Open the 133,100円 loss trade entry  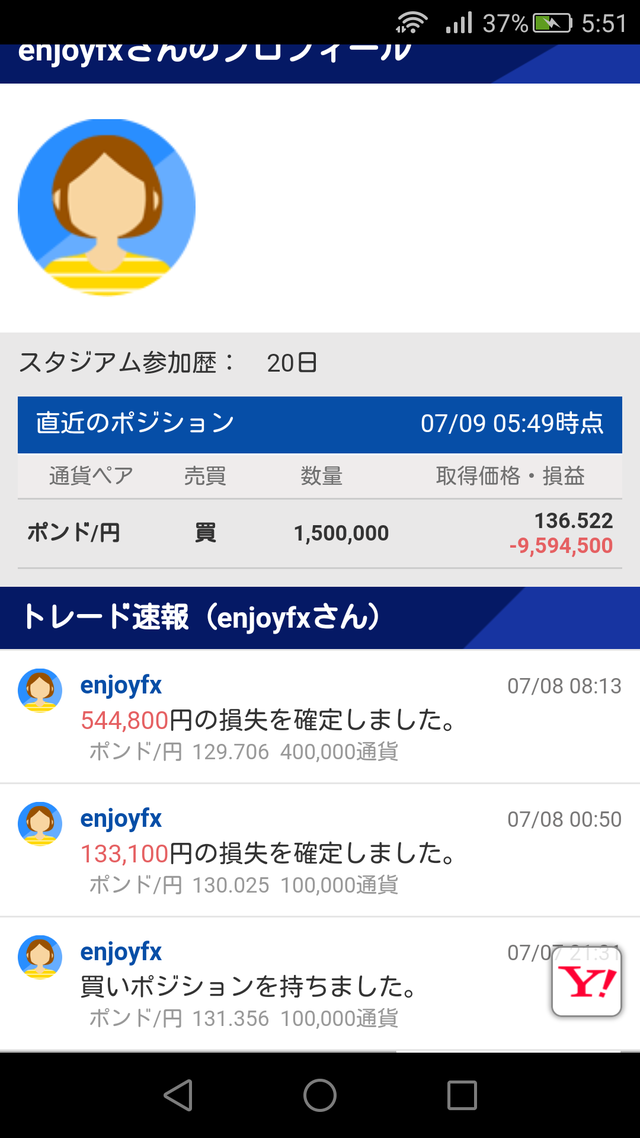point(320,851)
